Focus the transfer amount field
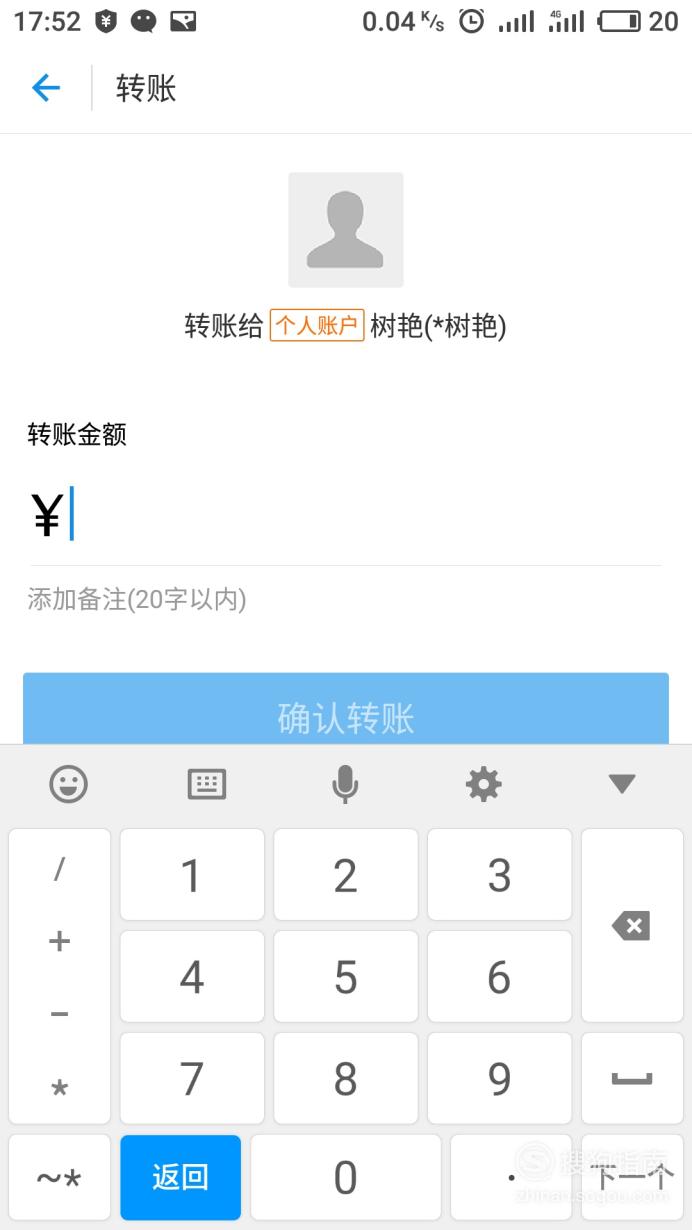 (360, 517)
